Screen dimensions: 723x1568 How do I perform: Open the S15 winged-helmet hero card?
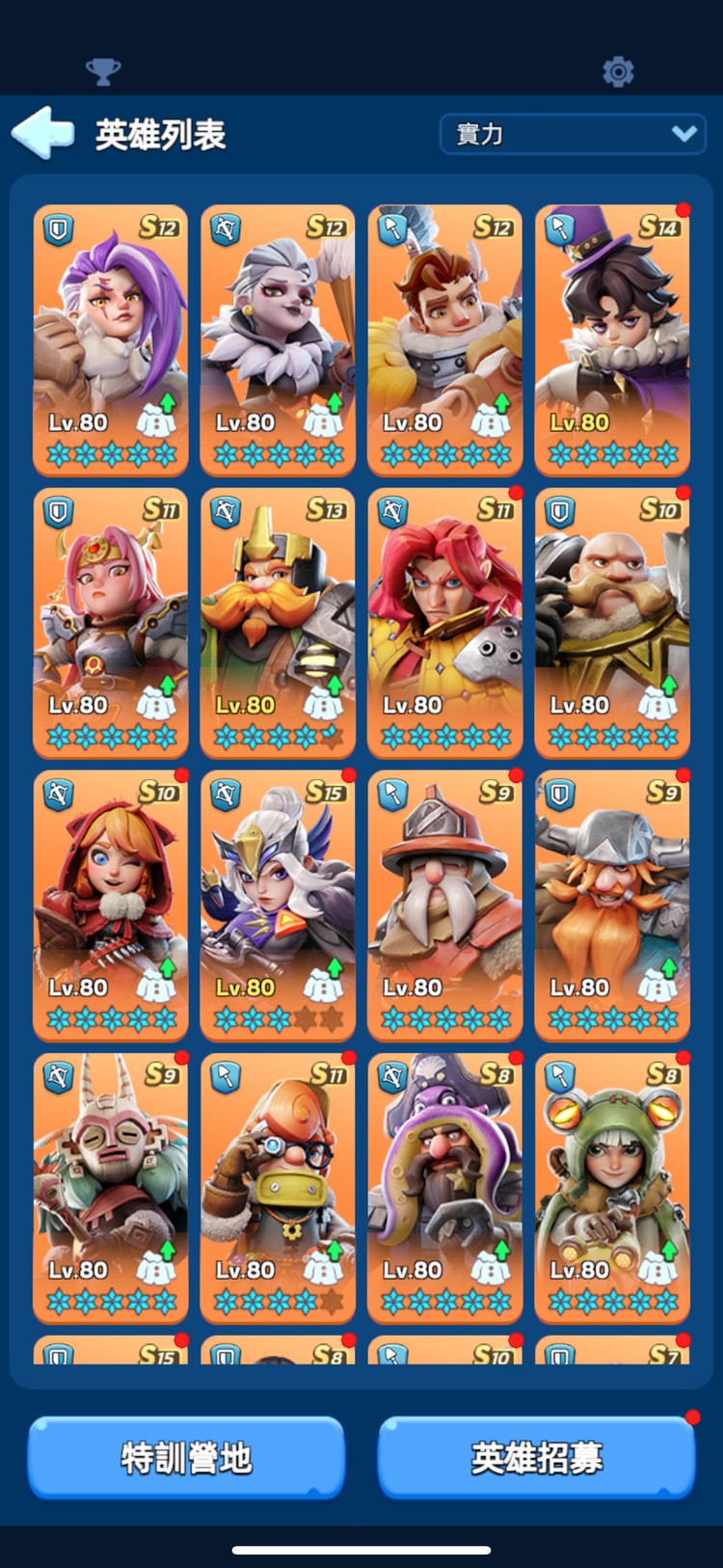(x=278, y=905)
